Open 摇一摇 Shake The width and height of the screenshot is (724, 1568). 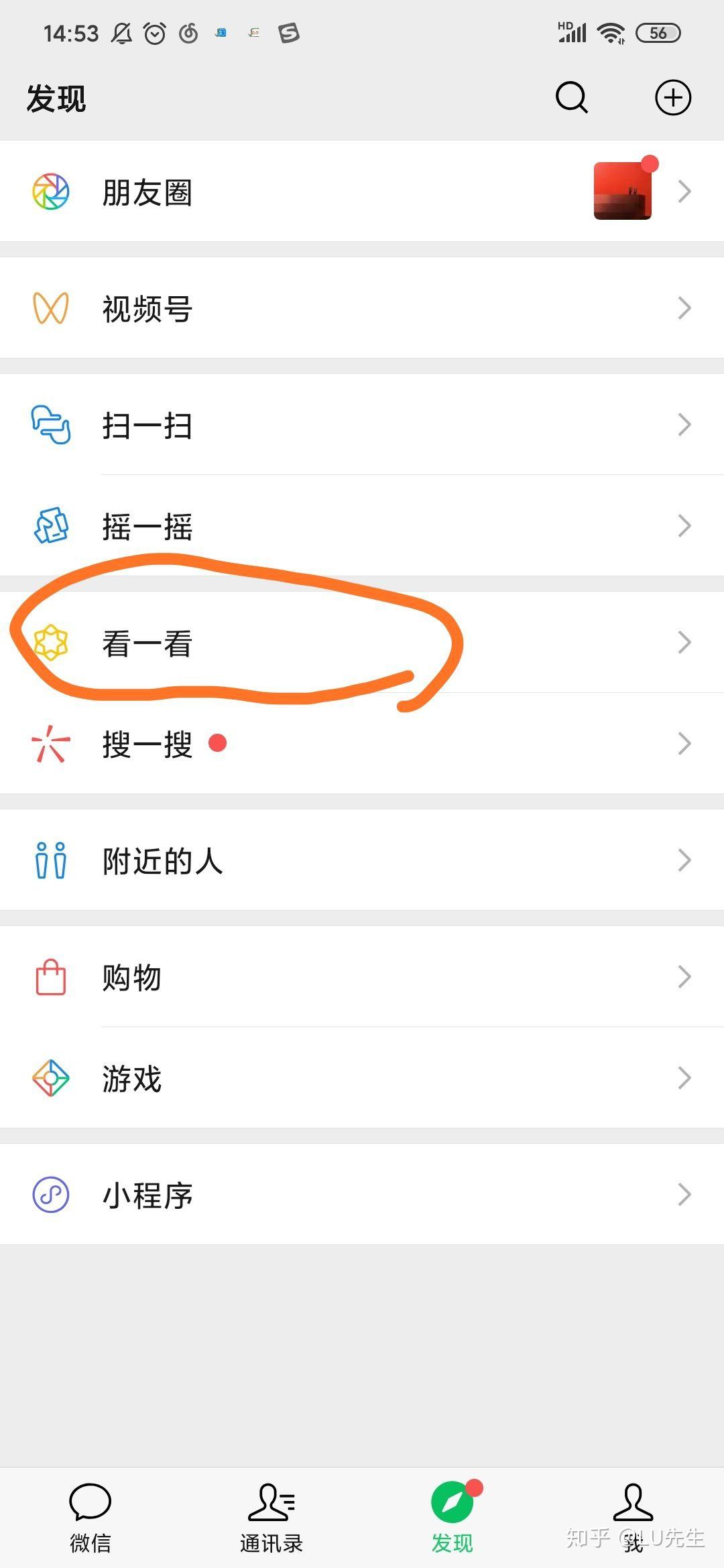point(362,526)
